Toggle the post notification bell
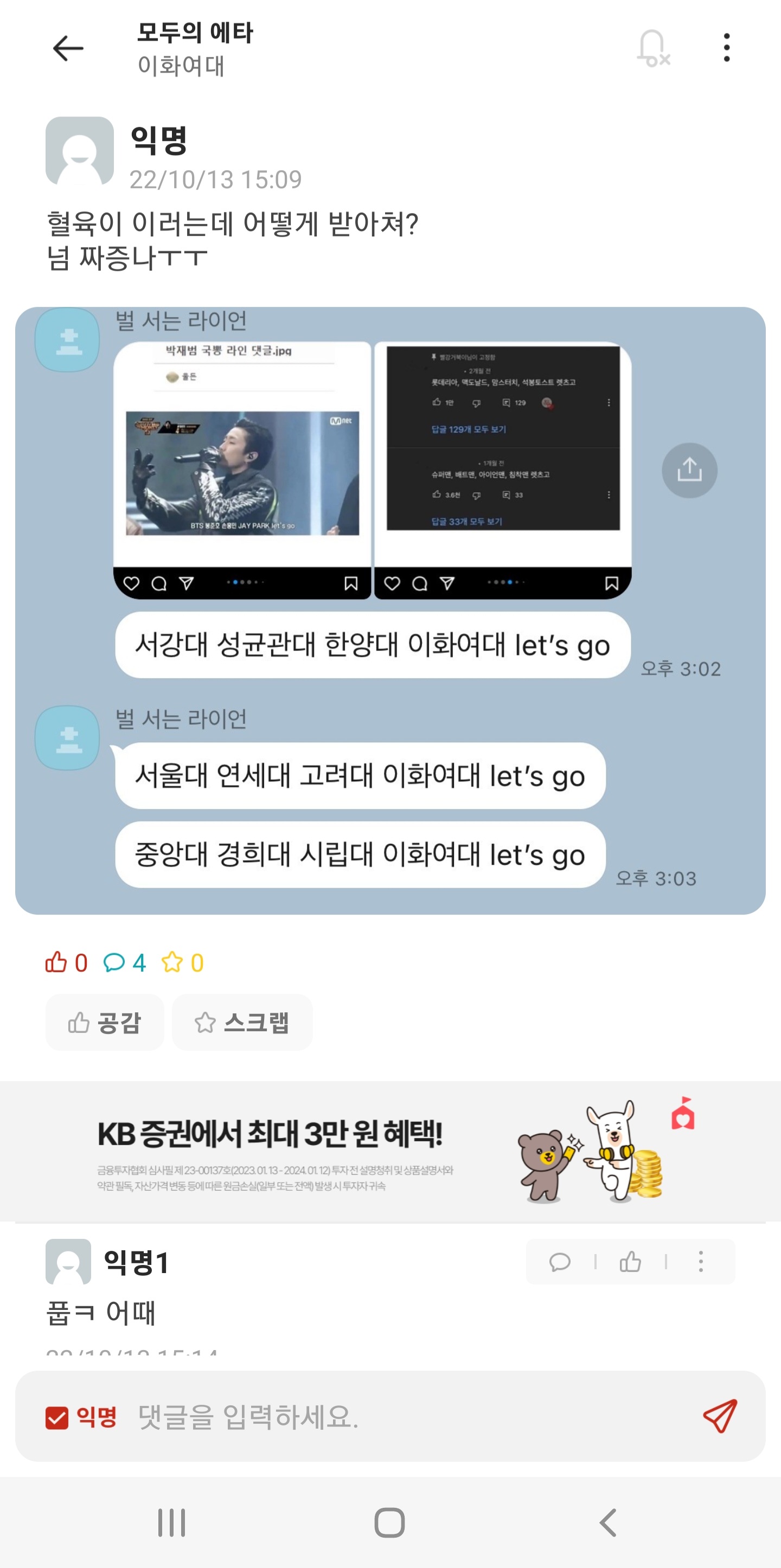The width and height of the screenshot is (781, 1568). [652, 48]
